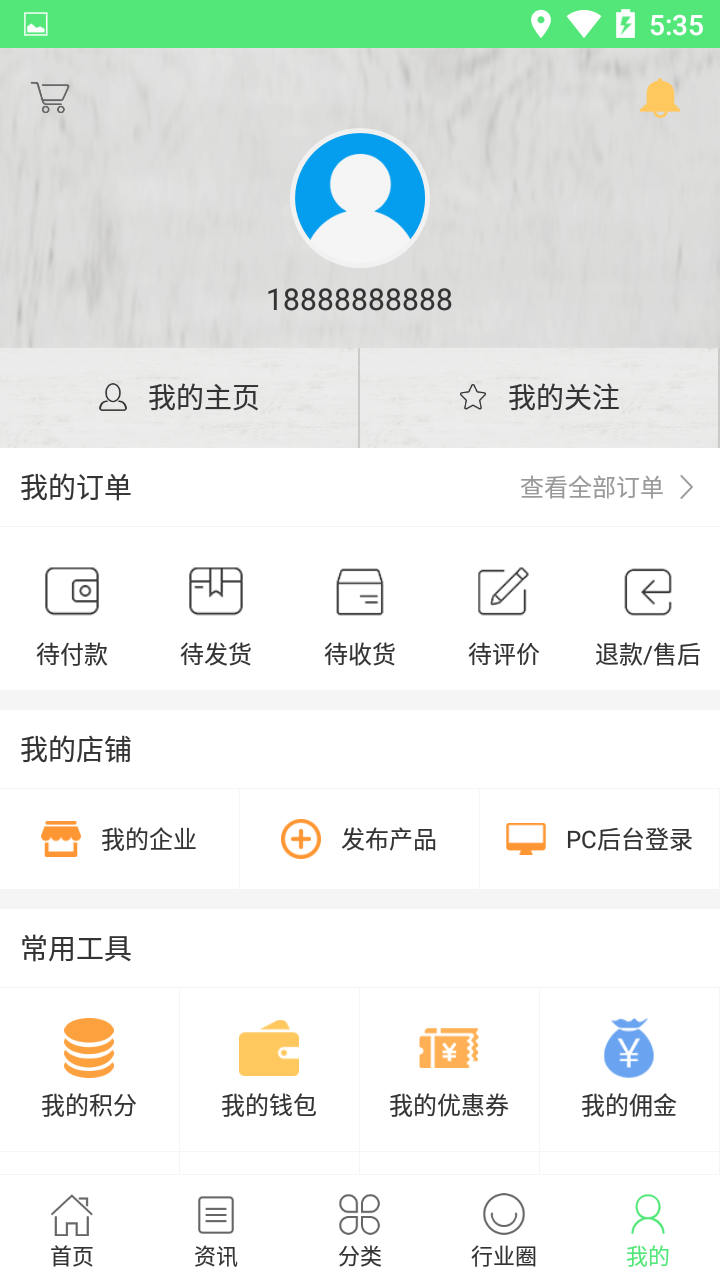The image size is (720, 1280).
Task: Open 我的关注 favorites
Action: 540,398
